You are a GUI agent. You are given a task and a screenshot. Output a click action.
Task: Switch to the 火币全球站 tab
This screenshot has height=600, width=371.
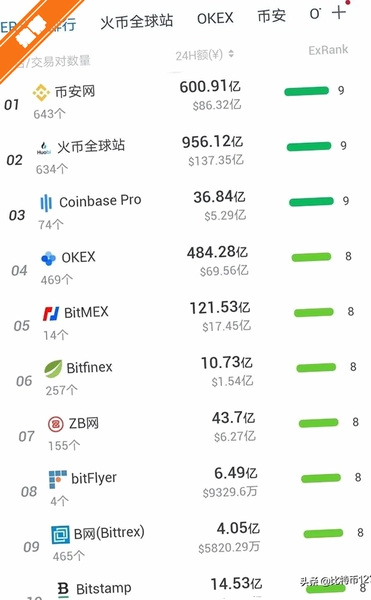coord(137,21)
